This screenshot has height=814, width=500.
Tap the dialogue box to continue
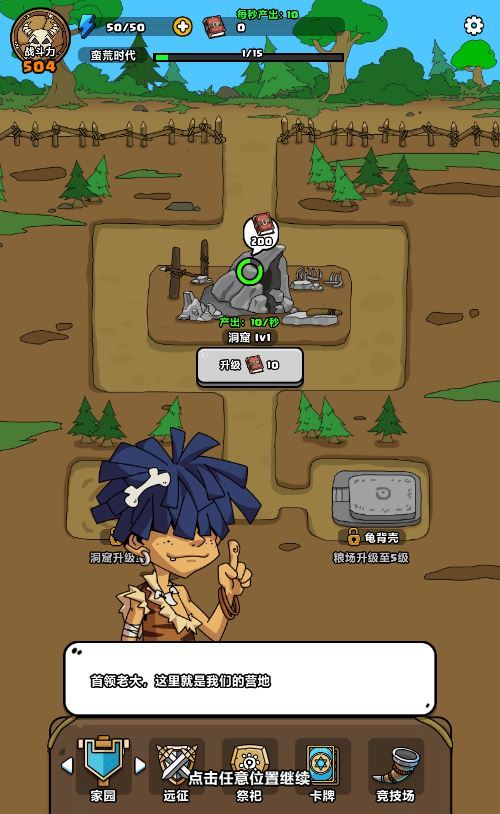pyautogui.click(x=250, y=679)
